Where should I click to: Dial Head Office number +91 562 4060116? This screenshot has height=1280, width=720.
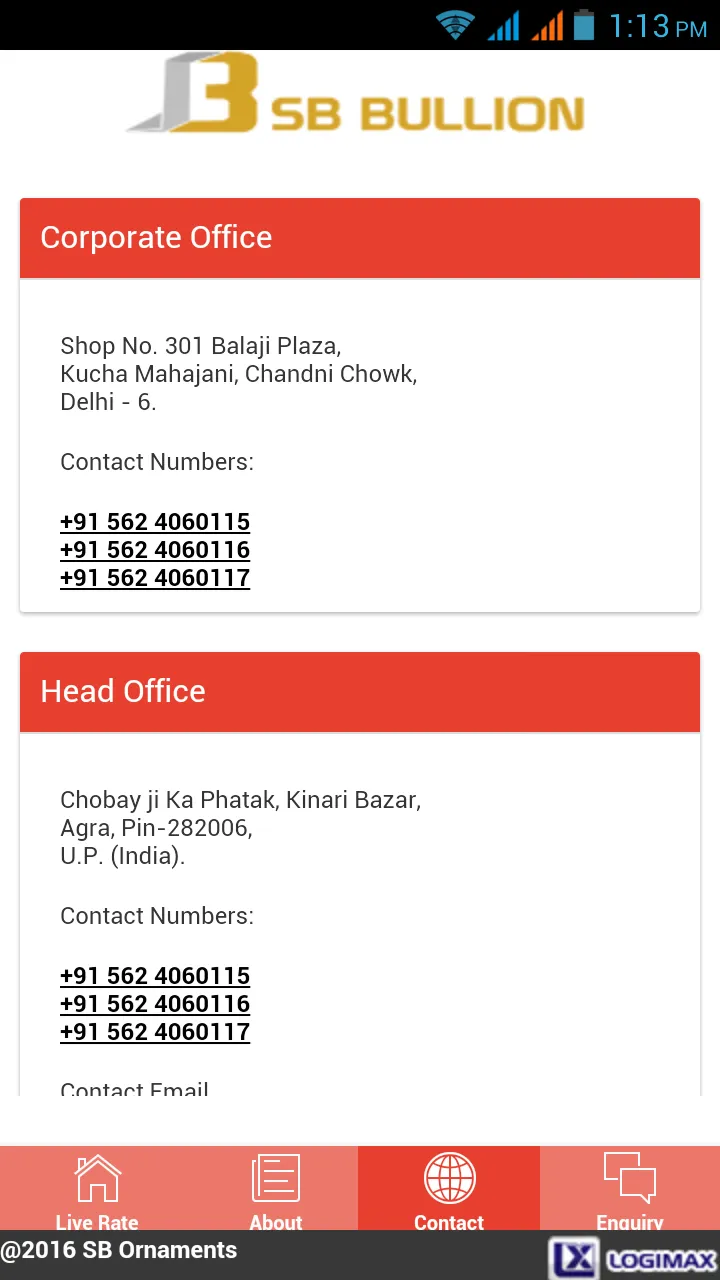point(155,1004)
